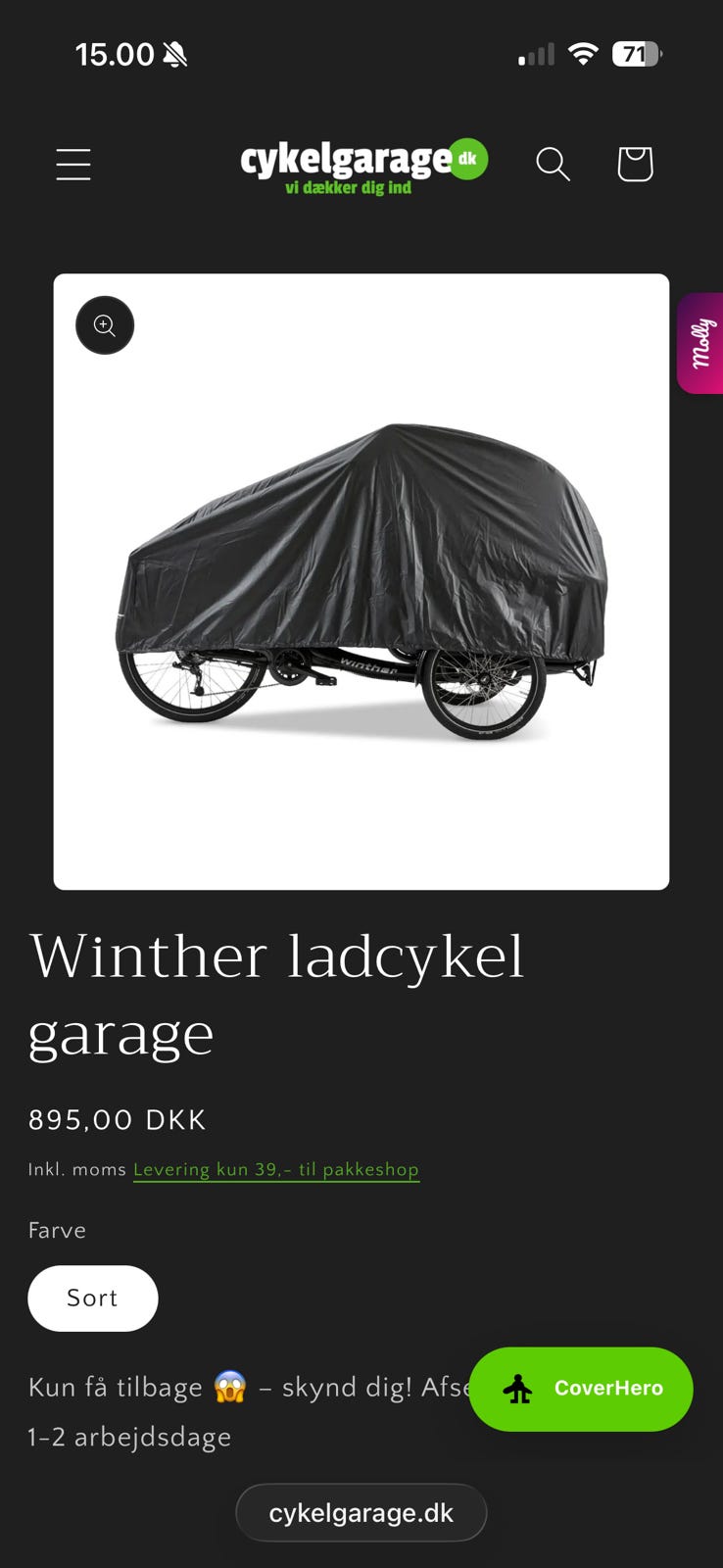723x1568 pixels.
Task: Tap the Winther bike cover product photo
Action: 361,578
